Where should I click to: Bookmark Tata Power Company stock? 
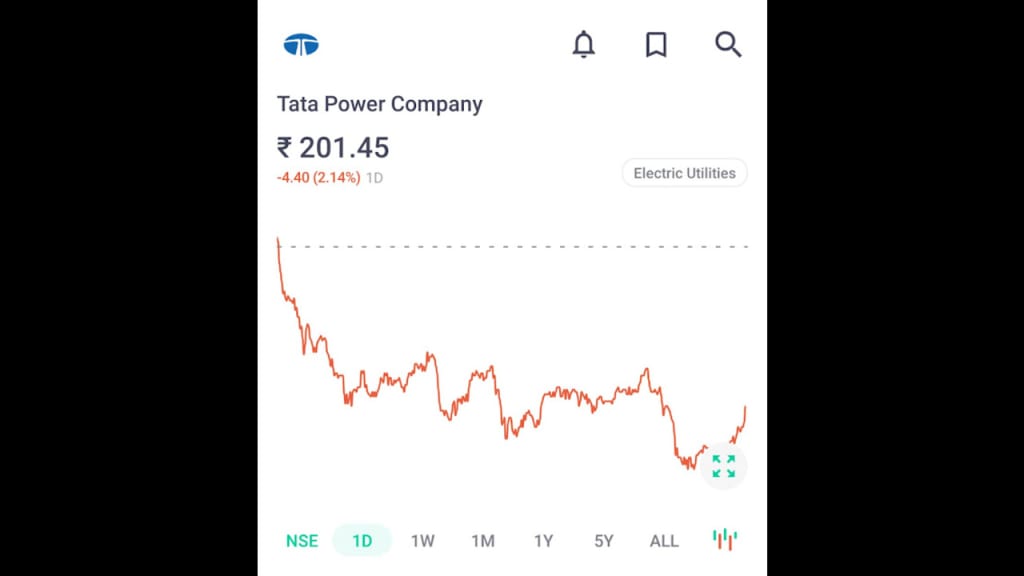point(656,45)
